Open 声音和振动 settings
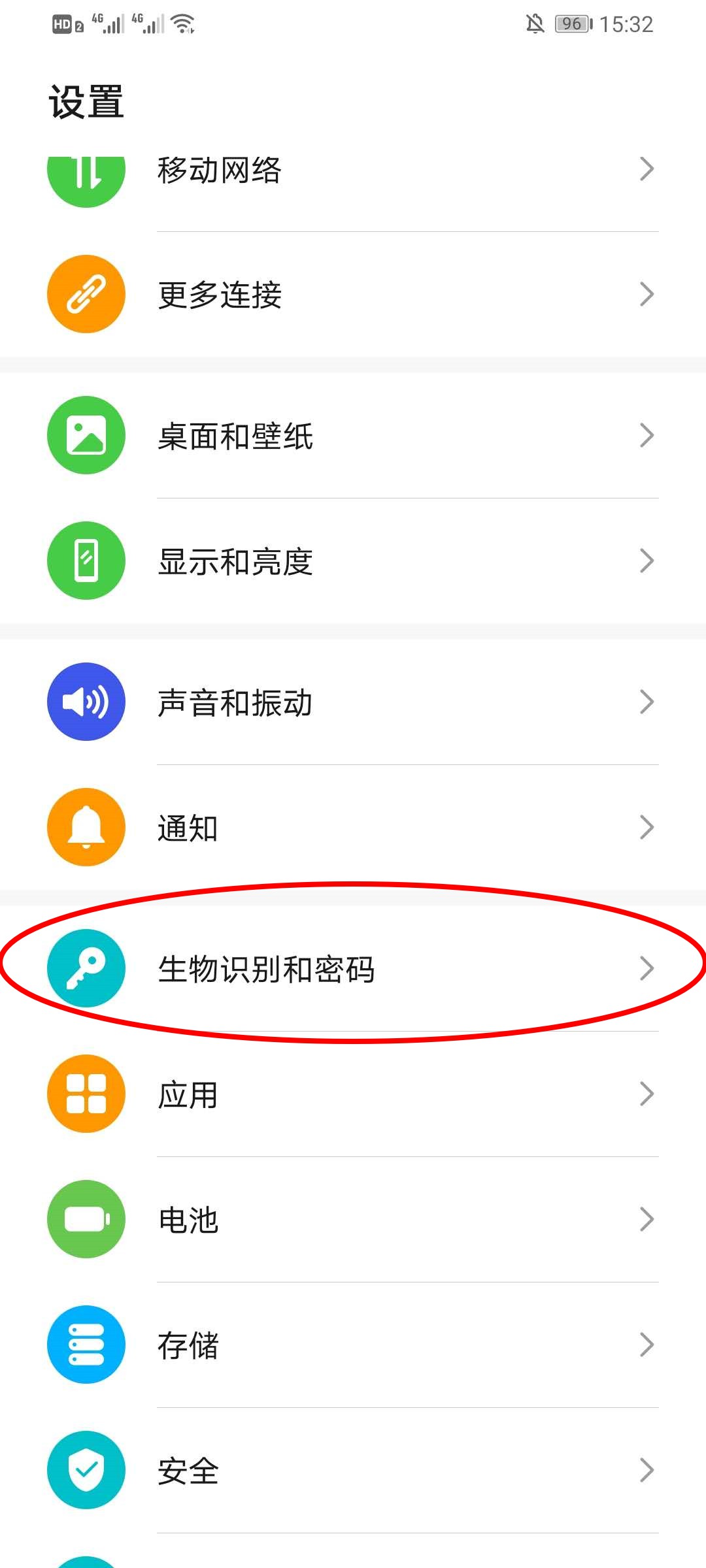 (353, 702)
